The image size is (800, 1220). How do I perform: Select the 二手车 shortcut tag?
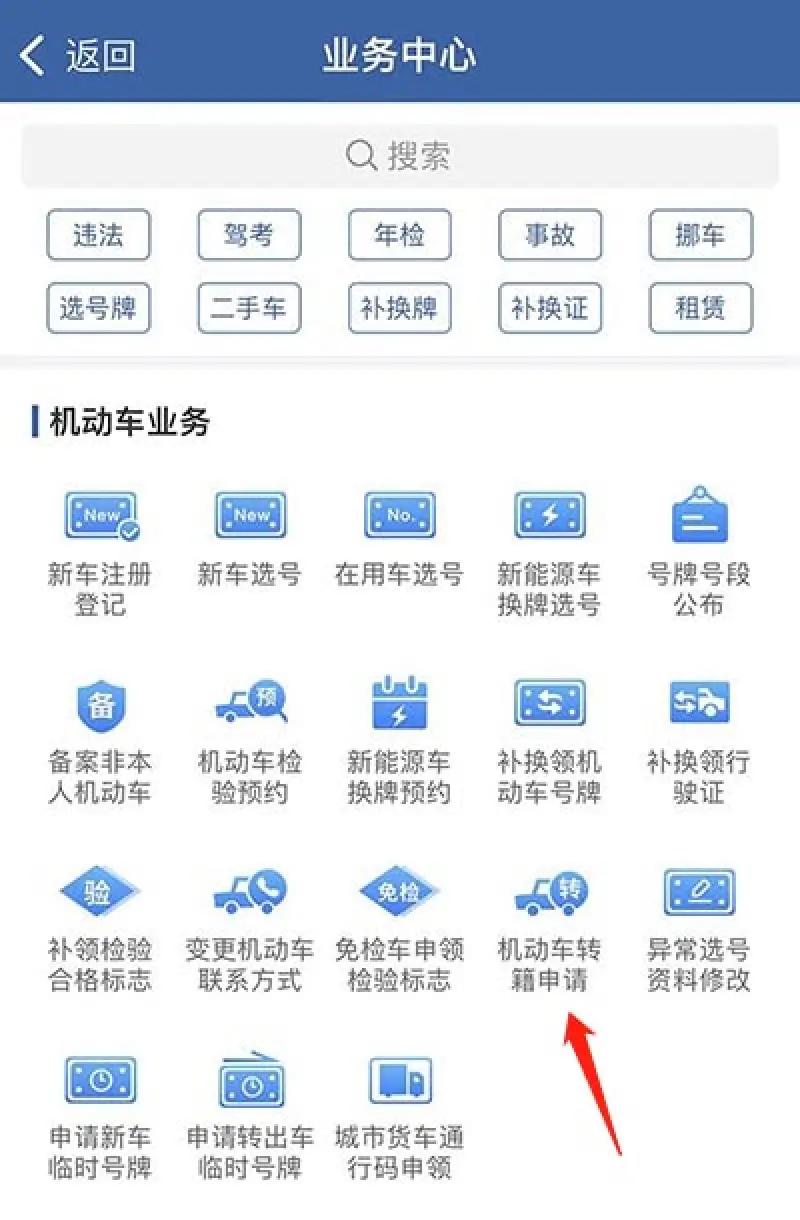pyautogui.click(x=249, y=308)
